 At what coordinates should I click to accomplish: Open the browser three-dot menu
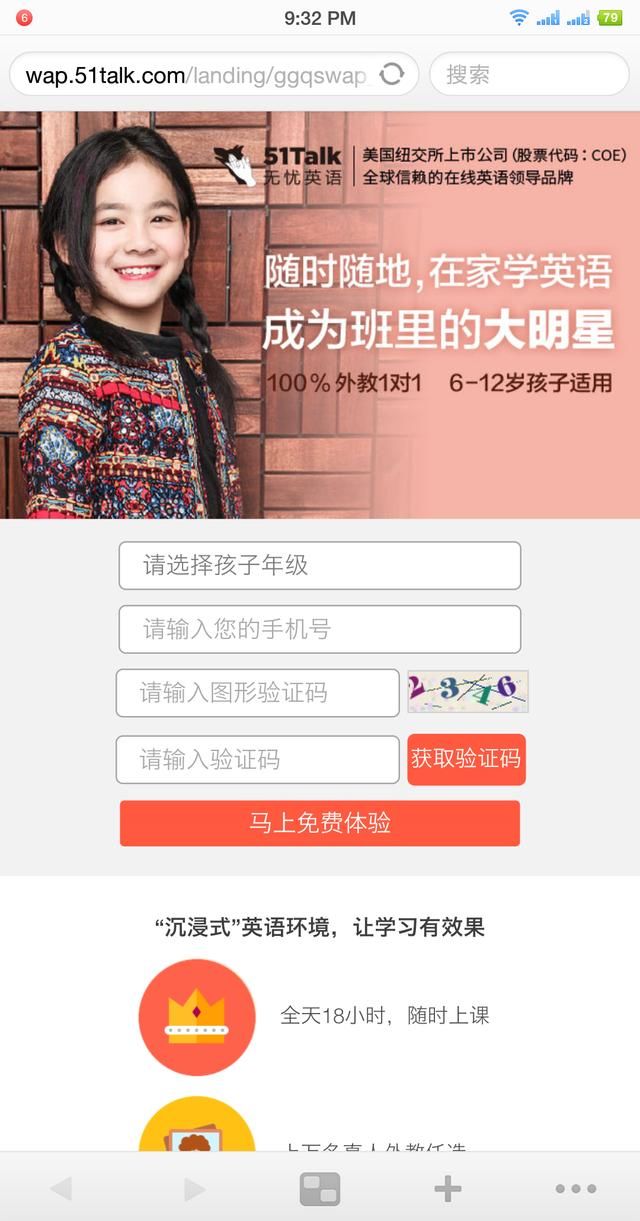tap(576, 1189)
